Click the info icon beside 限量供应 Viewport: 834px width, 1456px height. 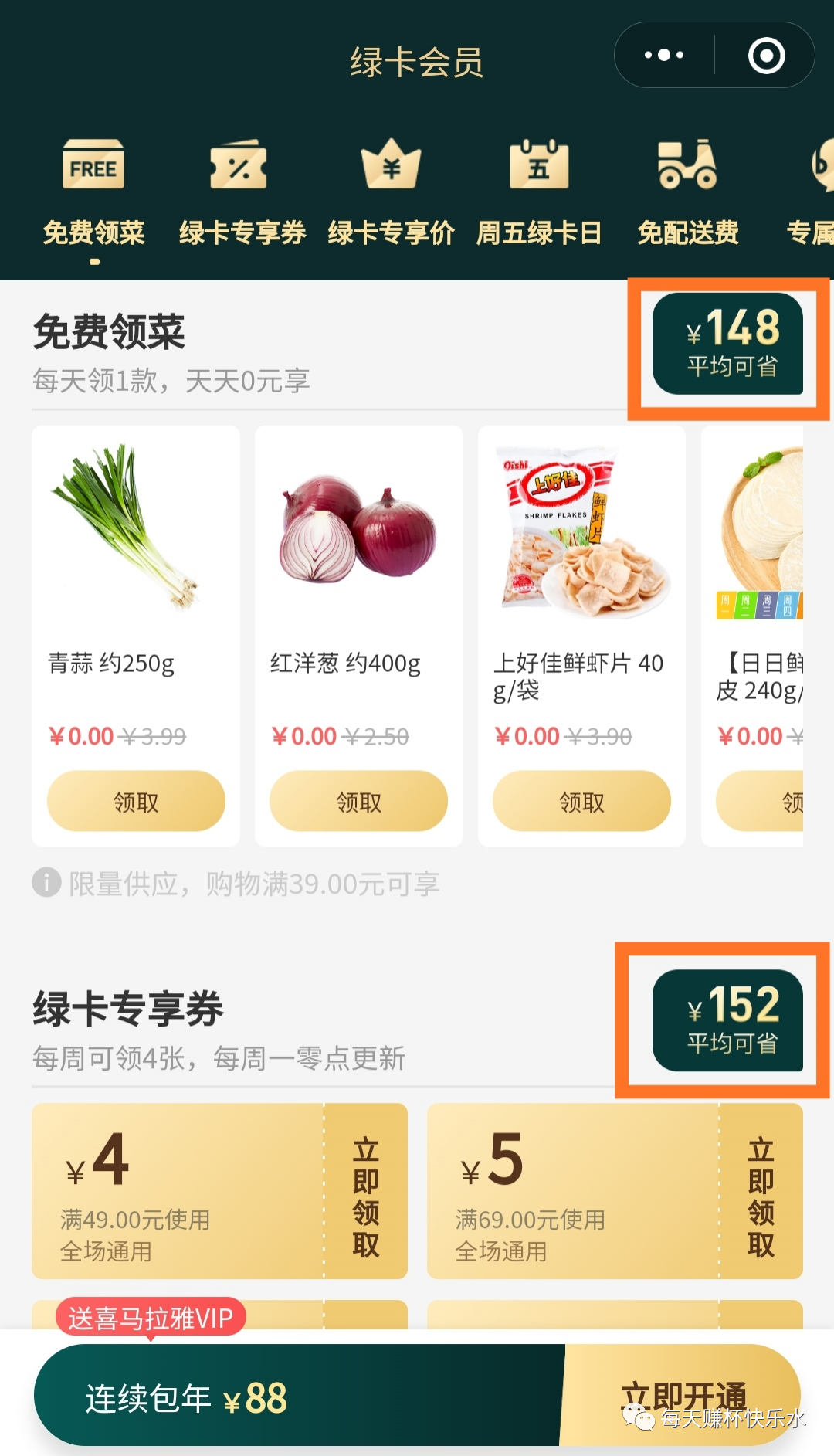click(45, 882)
